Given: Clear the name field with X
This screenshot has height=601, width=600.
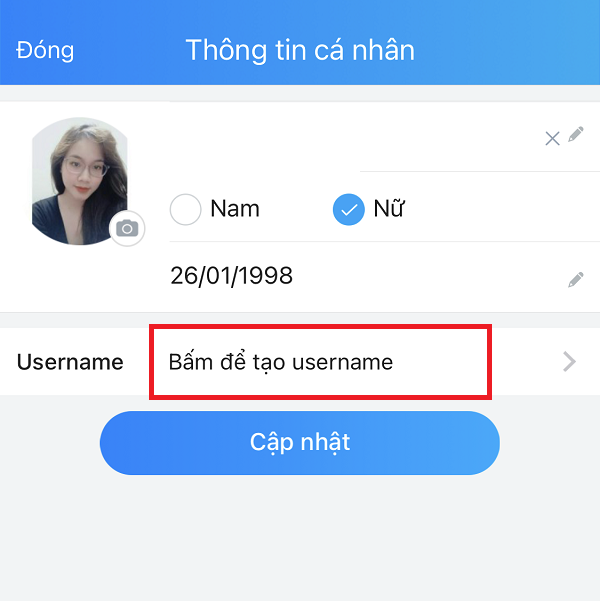Looking at the screenshot, I should [552, 139].
